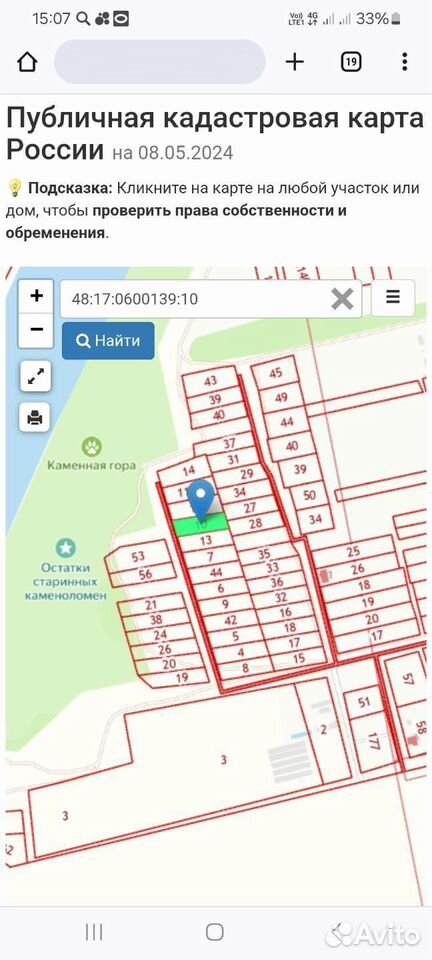
Task: Tap the Найти search button
Action: coord(108,341)
